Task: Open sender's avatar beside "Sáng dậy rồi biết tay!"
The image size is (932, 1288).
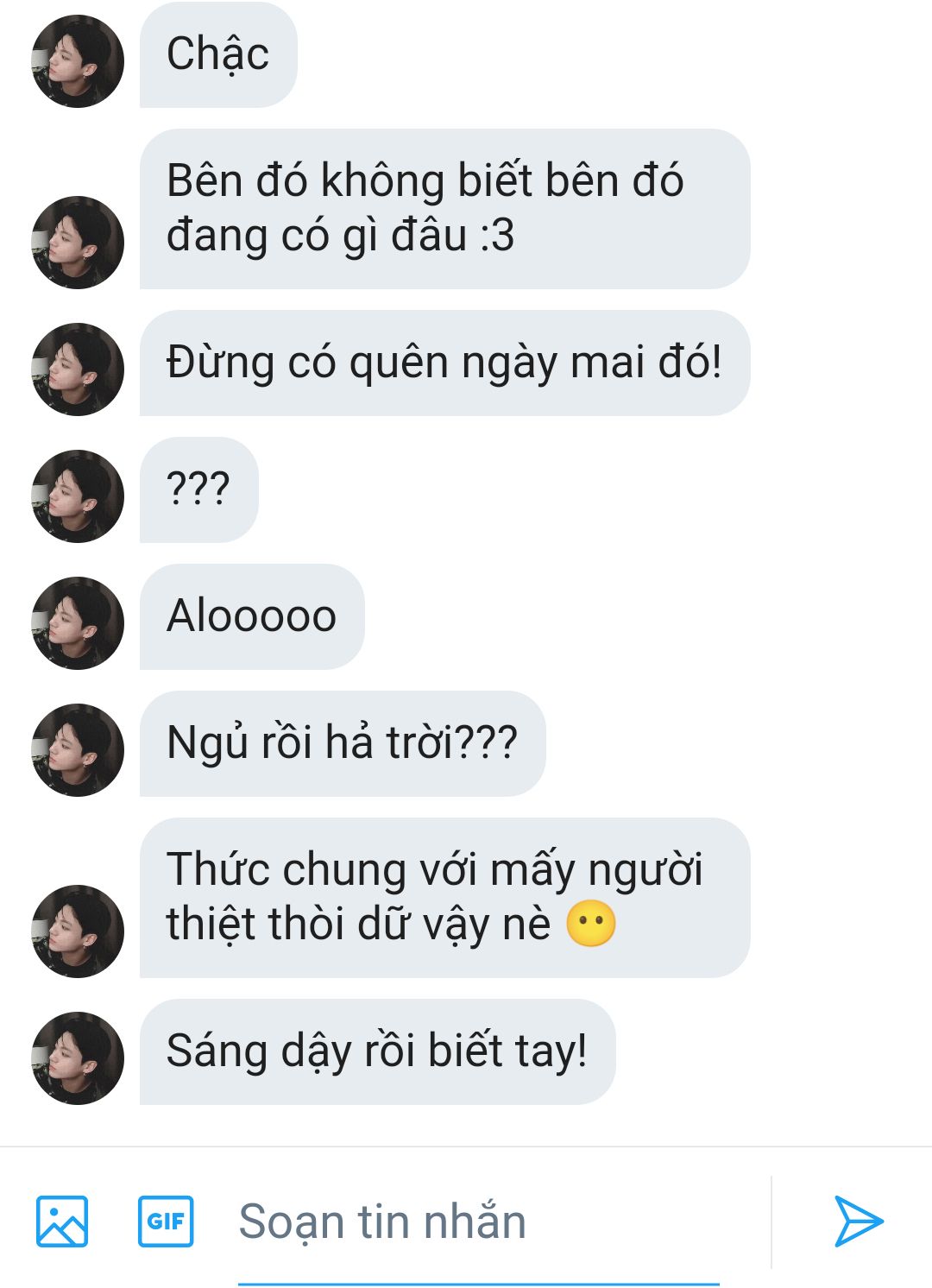Action: tap(78, 1058)
